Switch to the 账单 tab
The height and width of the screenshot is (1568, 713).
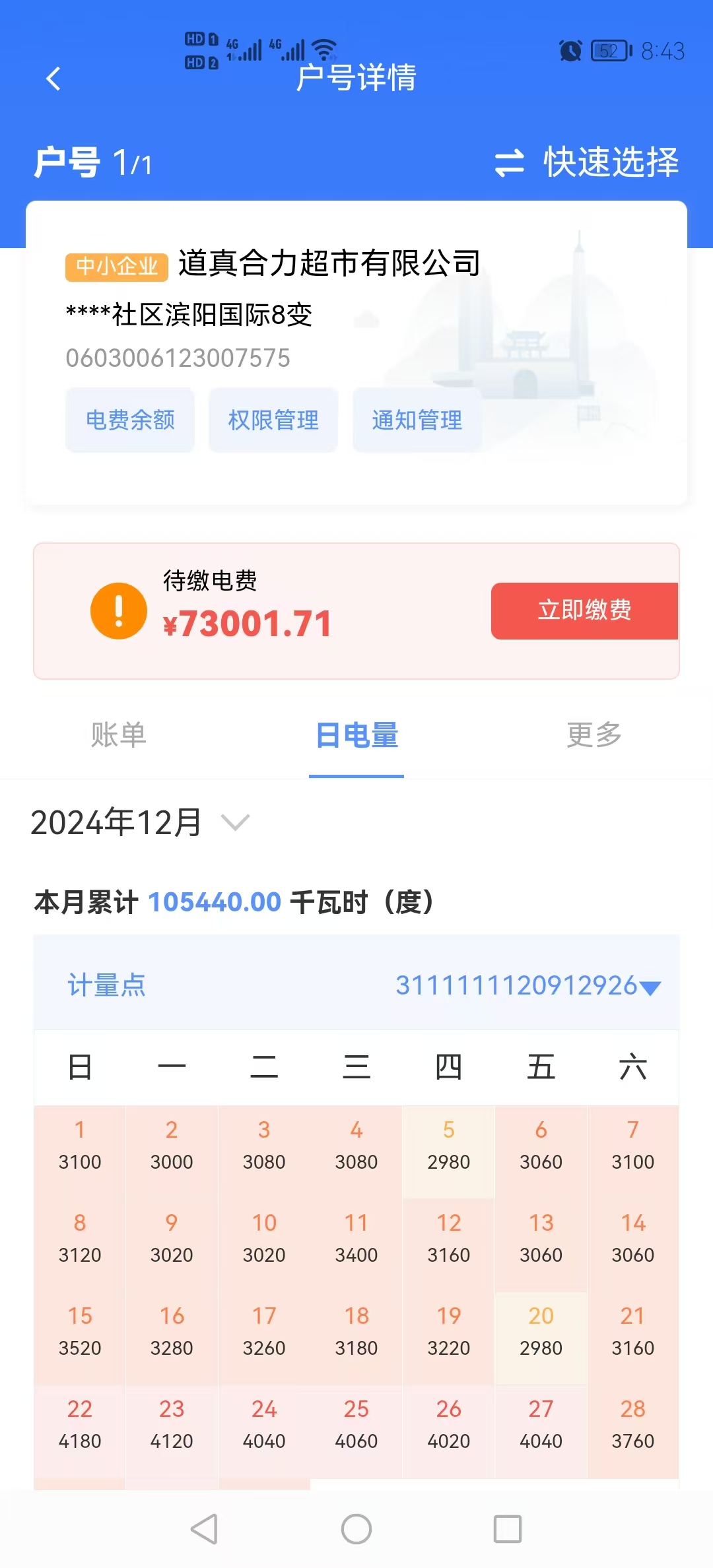118,735
